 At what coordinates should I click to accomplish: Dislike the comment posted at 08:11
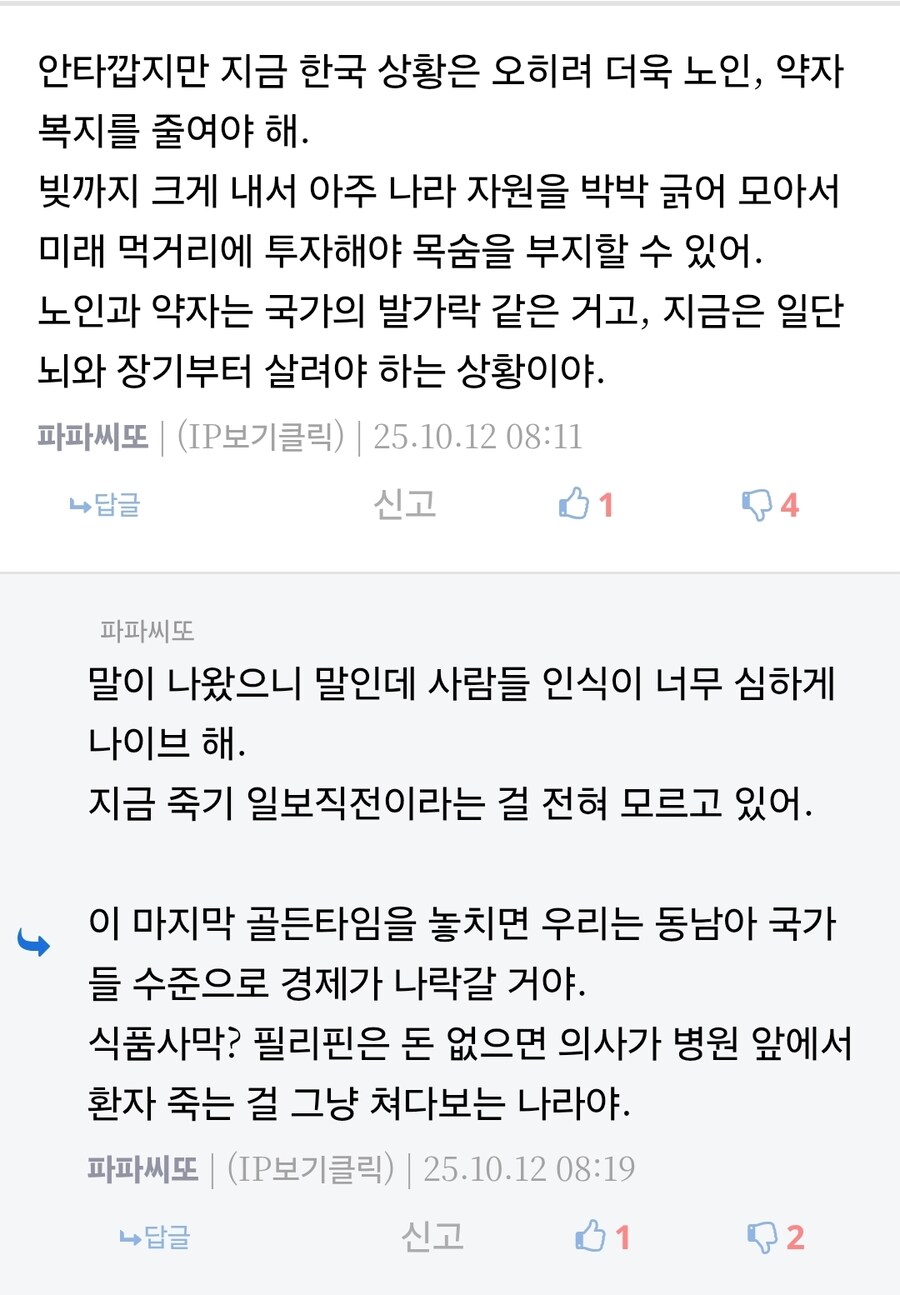pyautogui.click(x=757, y=505)
